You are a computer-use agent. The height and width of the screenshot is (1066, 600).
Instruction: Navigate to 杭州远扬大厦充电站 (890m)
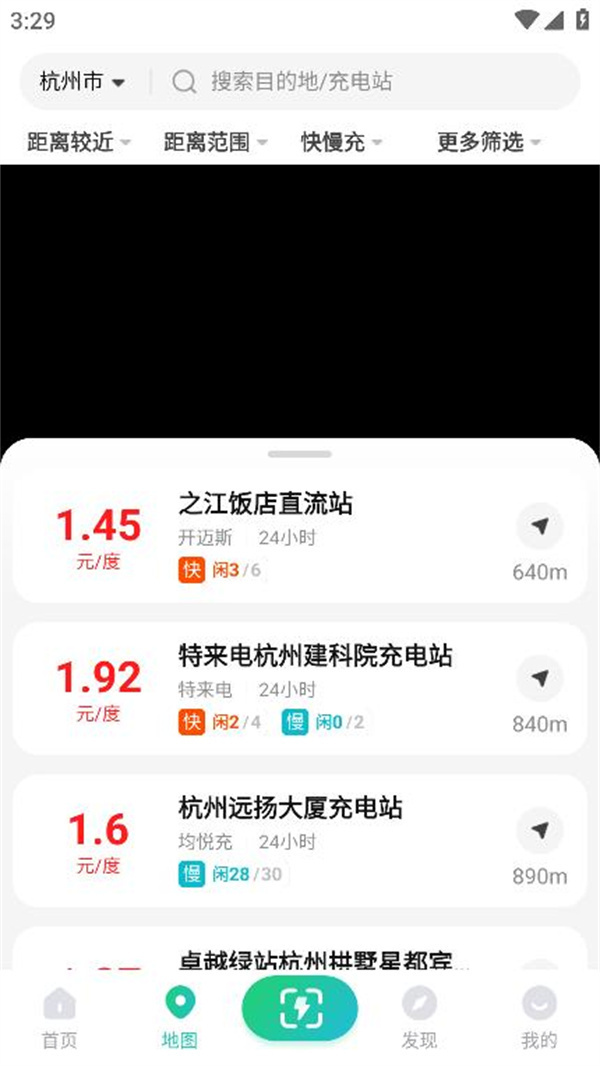540,831
